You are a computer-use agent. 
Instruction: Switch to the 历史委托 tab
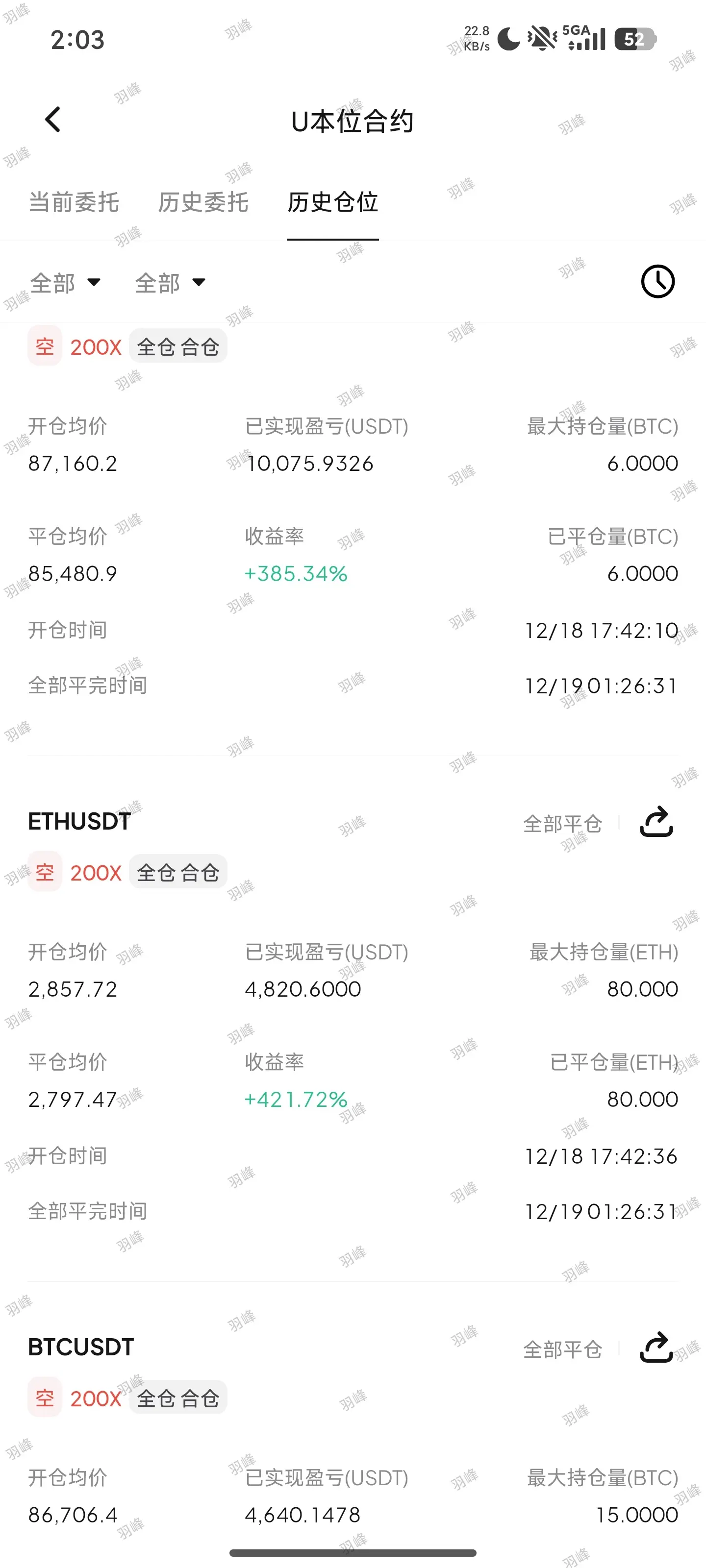203,202
